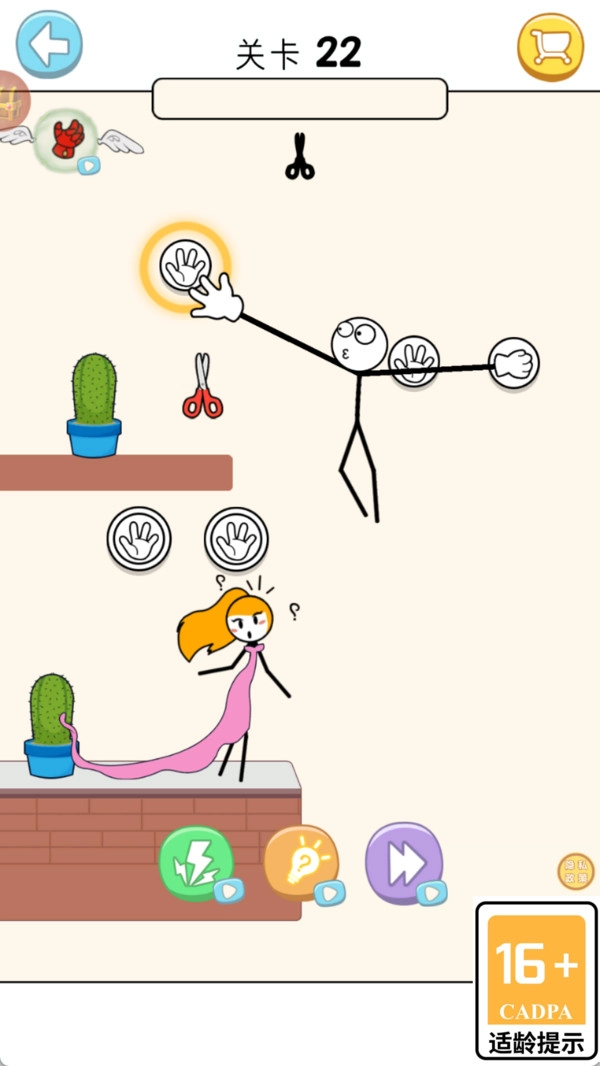This screenshot has width=600, height=1066.
Task: Tap the hand point above the girl's head
Action: point(236,539)
